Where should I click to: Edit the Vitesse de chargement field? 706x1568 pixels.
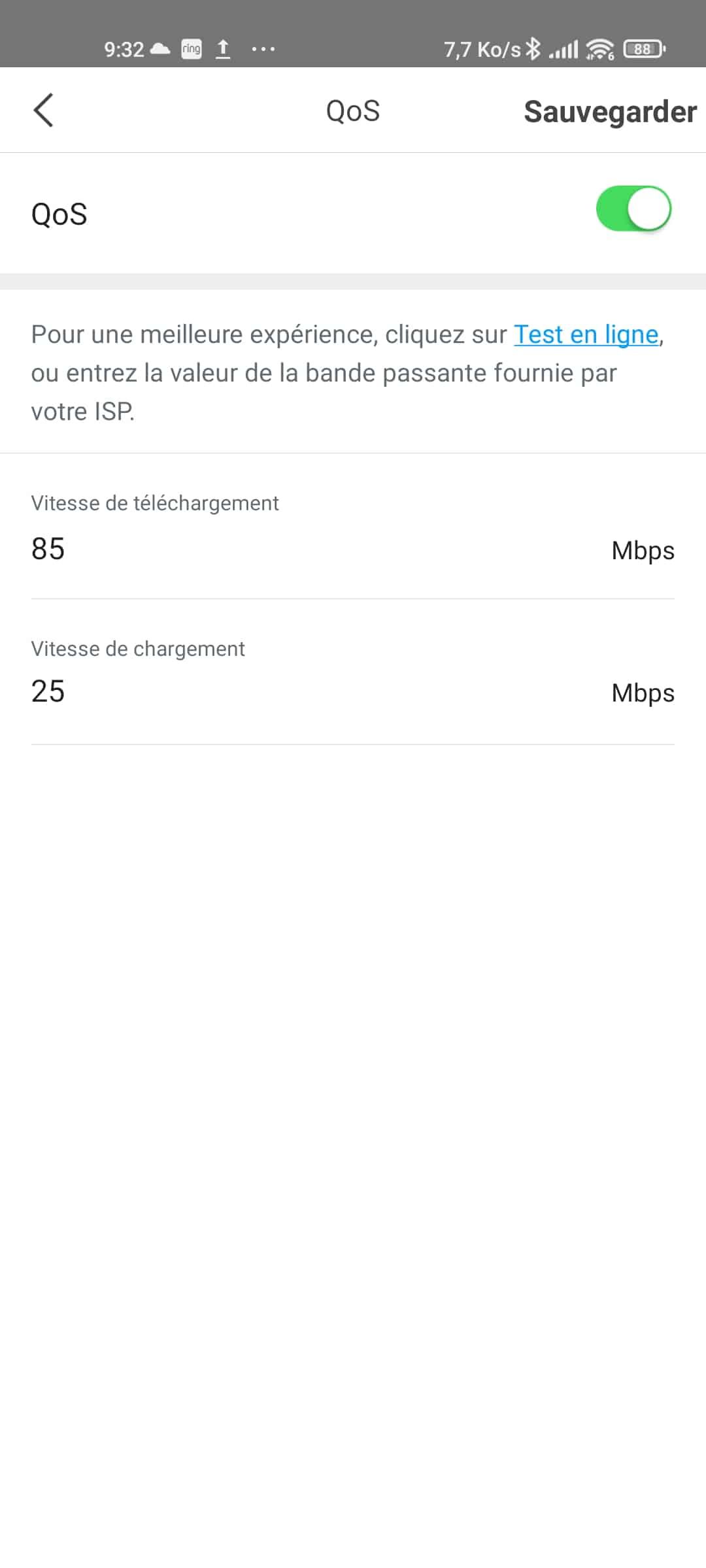(x=353, y=692)
